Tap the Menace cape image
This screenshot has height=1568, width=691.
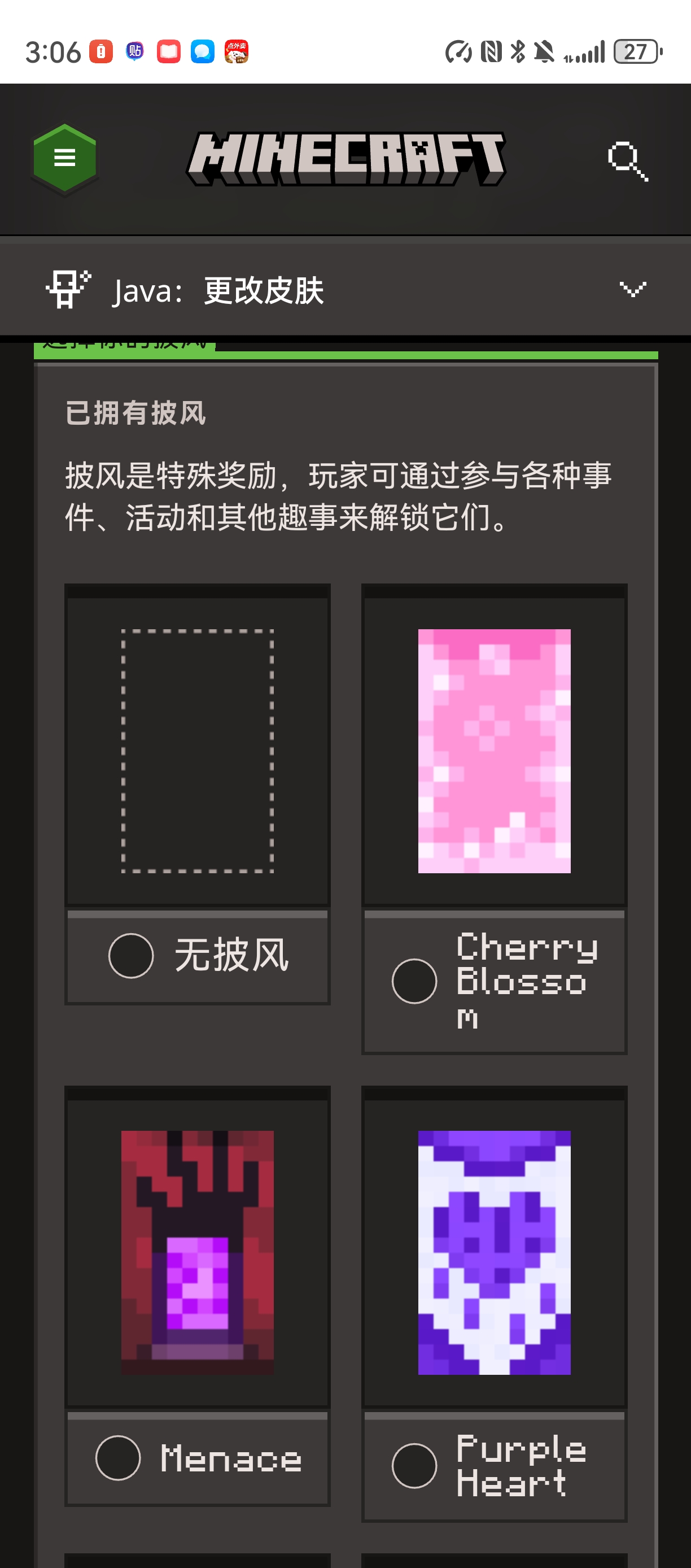(197, 1252)
